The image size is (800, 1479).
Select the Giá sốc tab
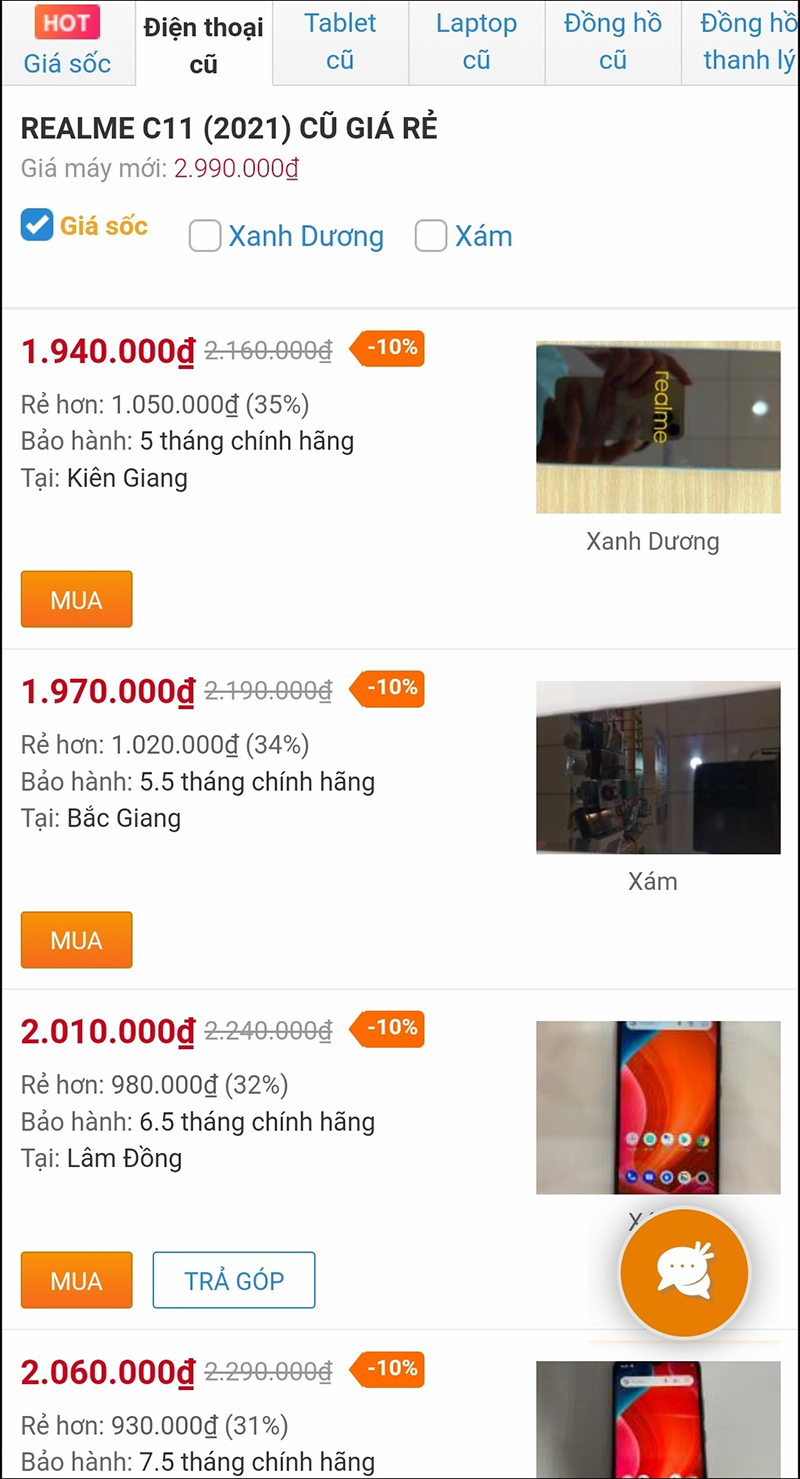(67, 62)
